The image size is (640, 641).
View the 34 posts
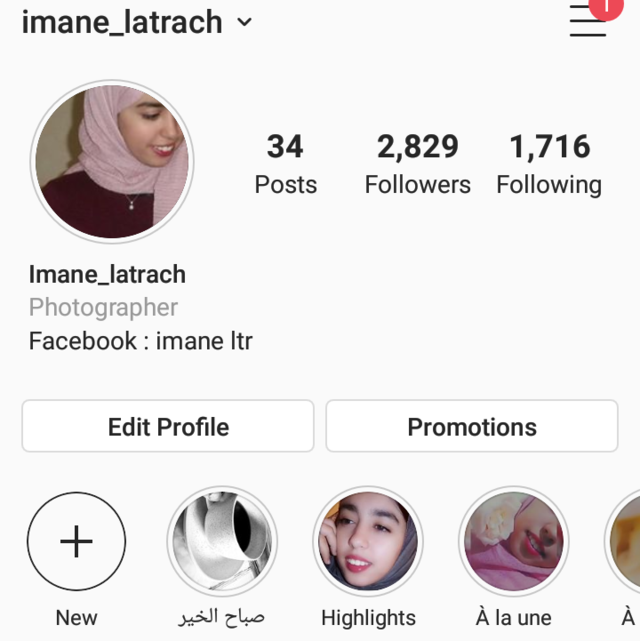(x=285, y=165)
